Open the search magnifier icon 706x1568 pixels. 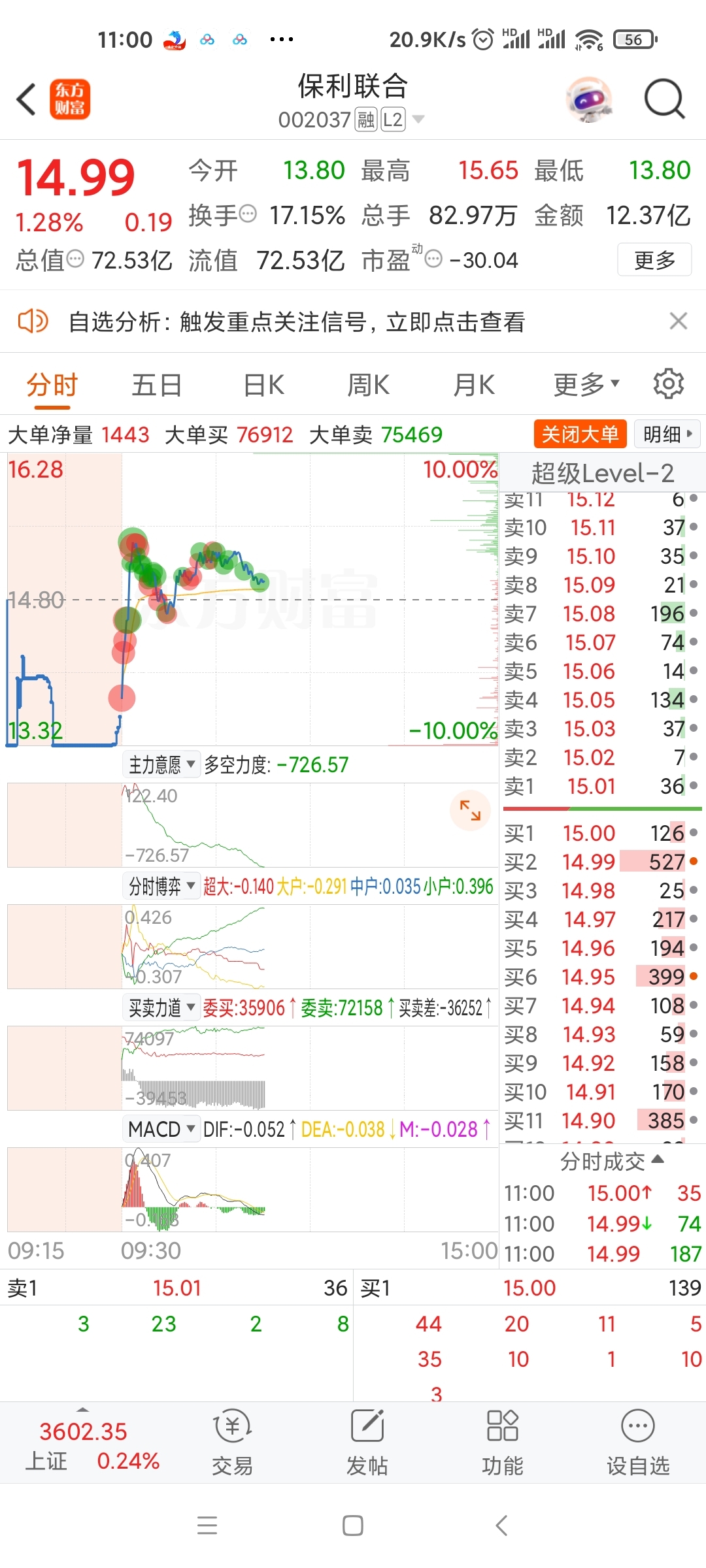(664, 99)
